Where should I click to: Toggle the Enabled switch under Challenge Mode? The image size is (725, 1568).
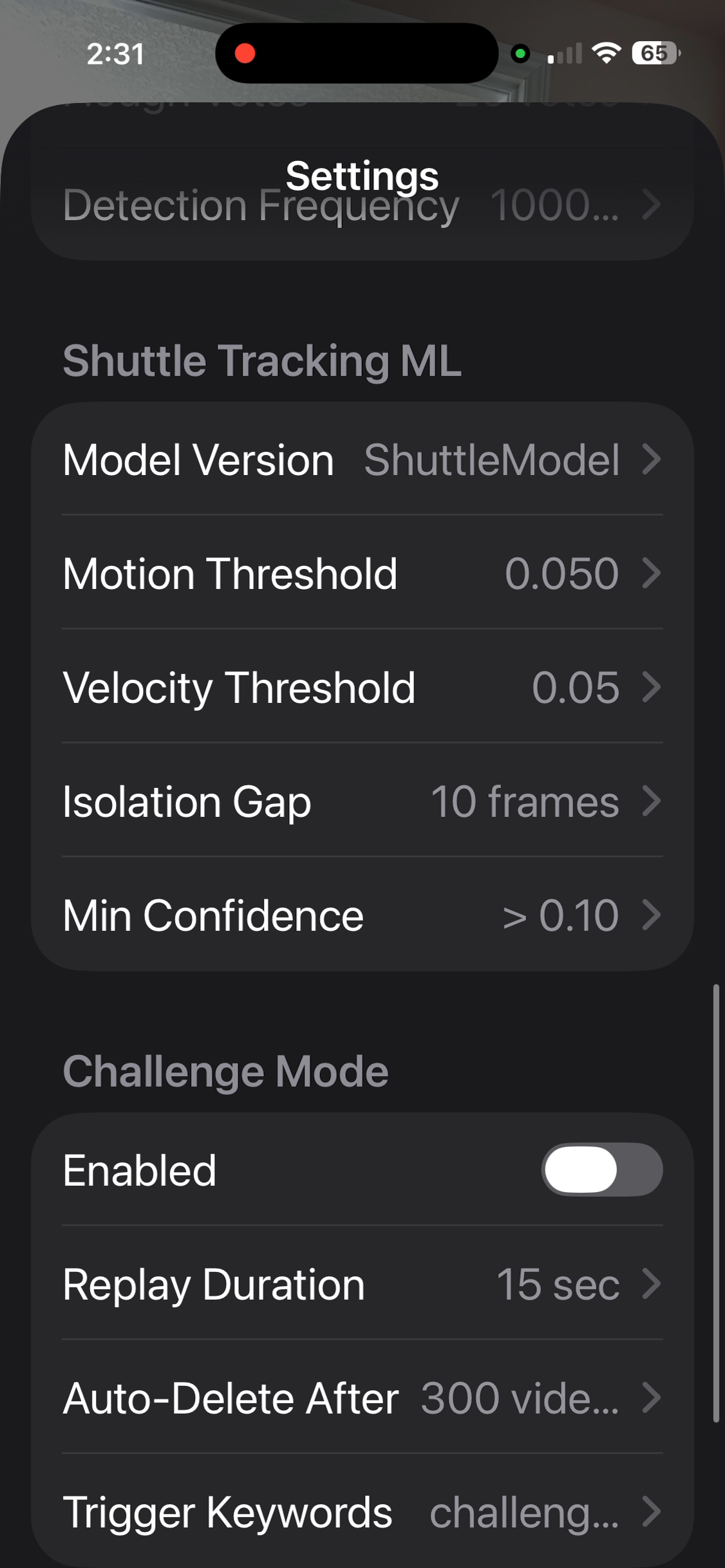point(601,1170)
